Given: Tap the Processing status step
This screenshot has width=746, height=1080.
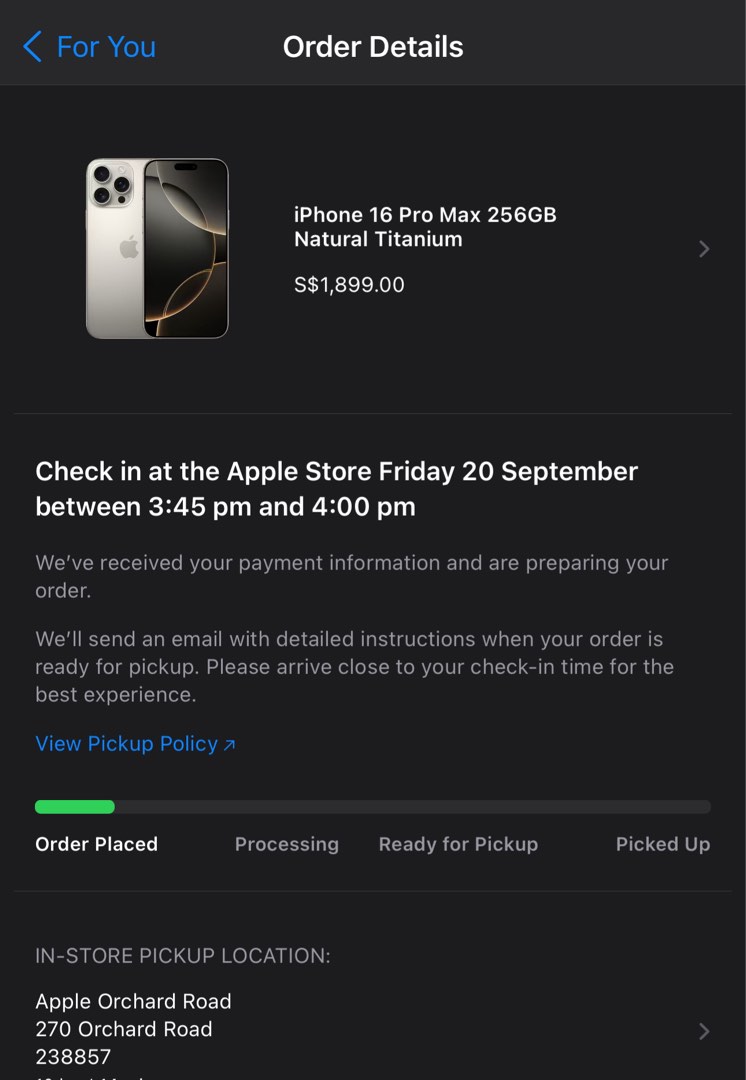Looking at the screenshot, I should [x=287, y=844].
